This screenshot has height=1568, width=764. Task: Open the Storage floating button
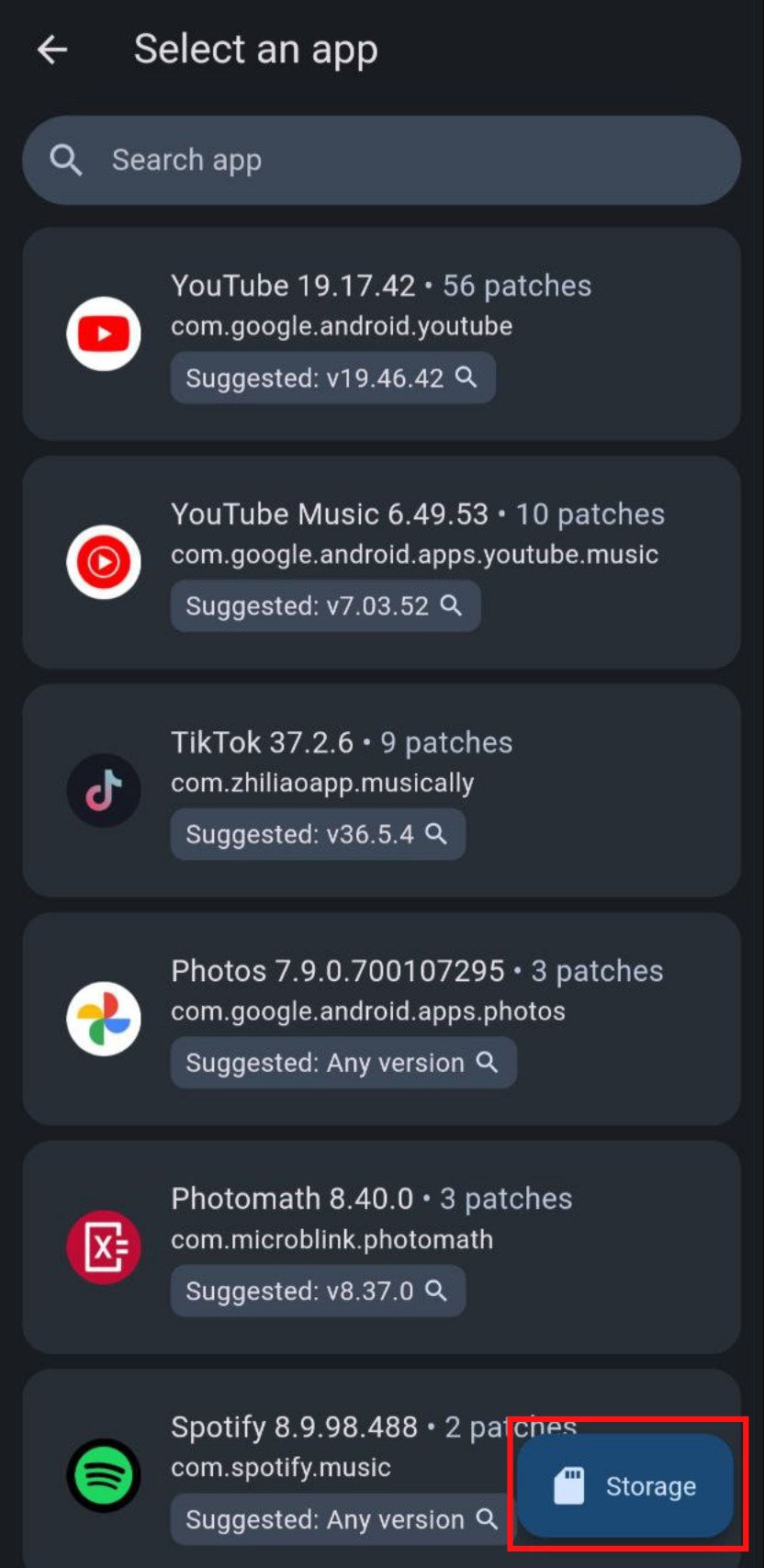625,1485
